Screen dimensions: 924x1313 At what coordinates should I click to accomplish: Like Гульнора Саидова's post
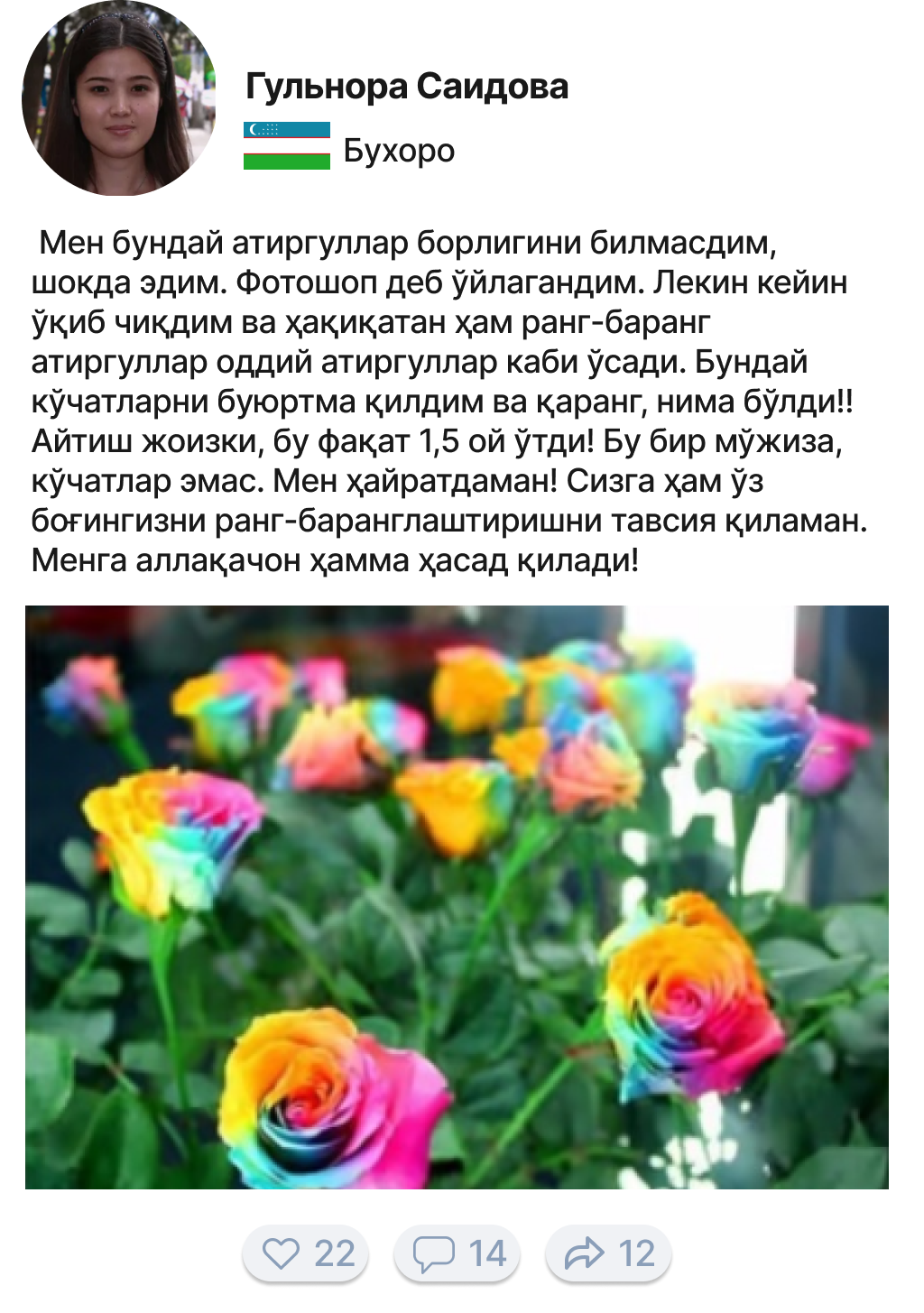(x=305, y=1253)
